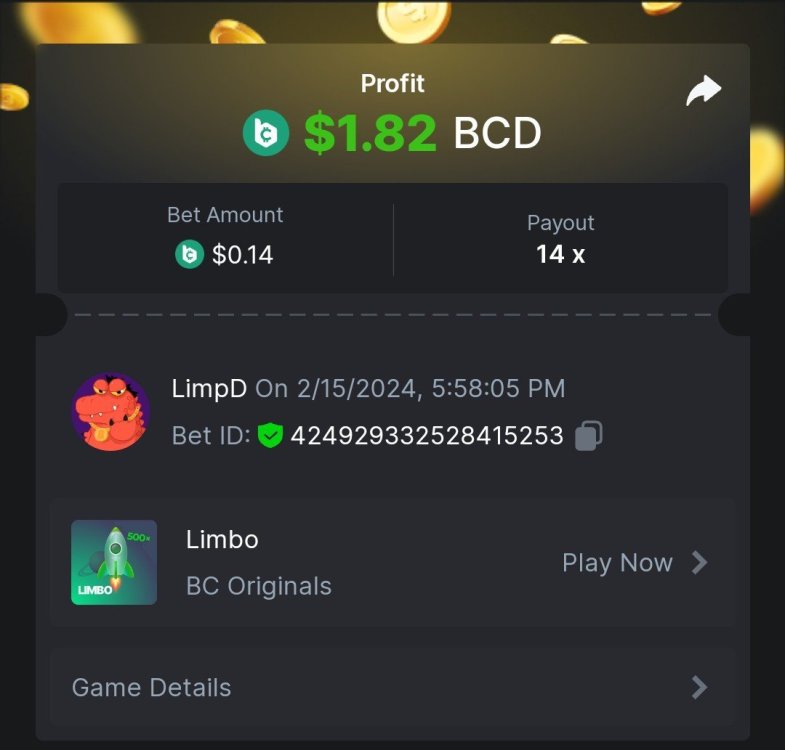Image resolution: width=785 pixels, height=750 pixels.
Task: Expand the Game Details row
Action: pos(392,687)
